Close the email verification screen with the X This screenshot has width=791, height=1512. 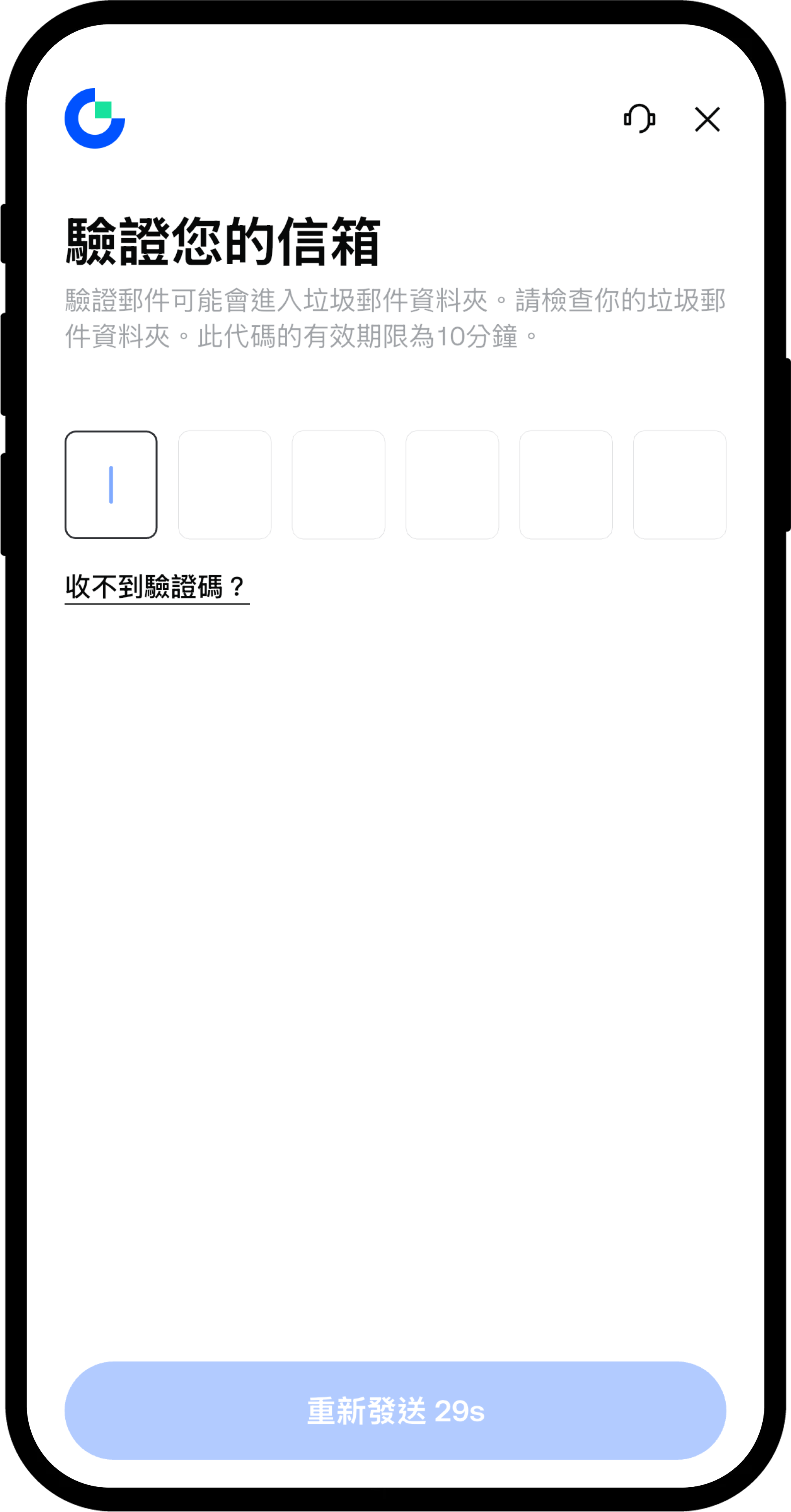pyautogui.click(x=706, y=119)
